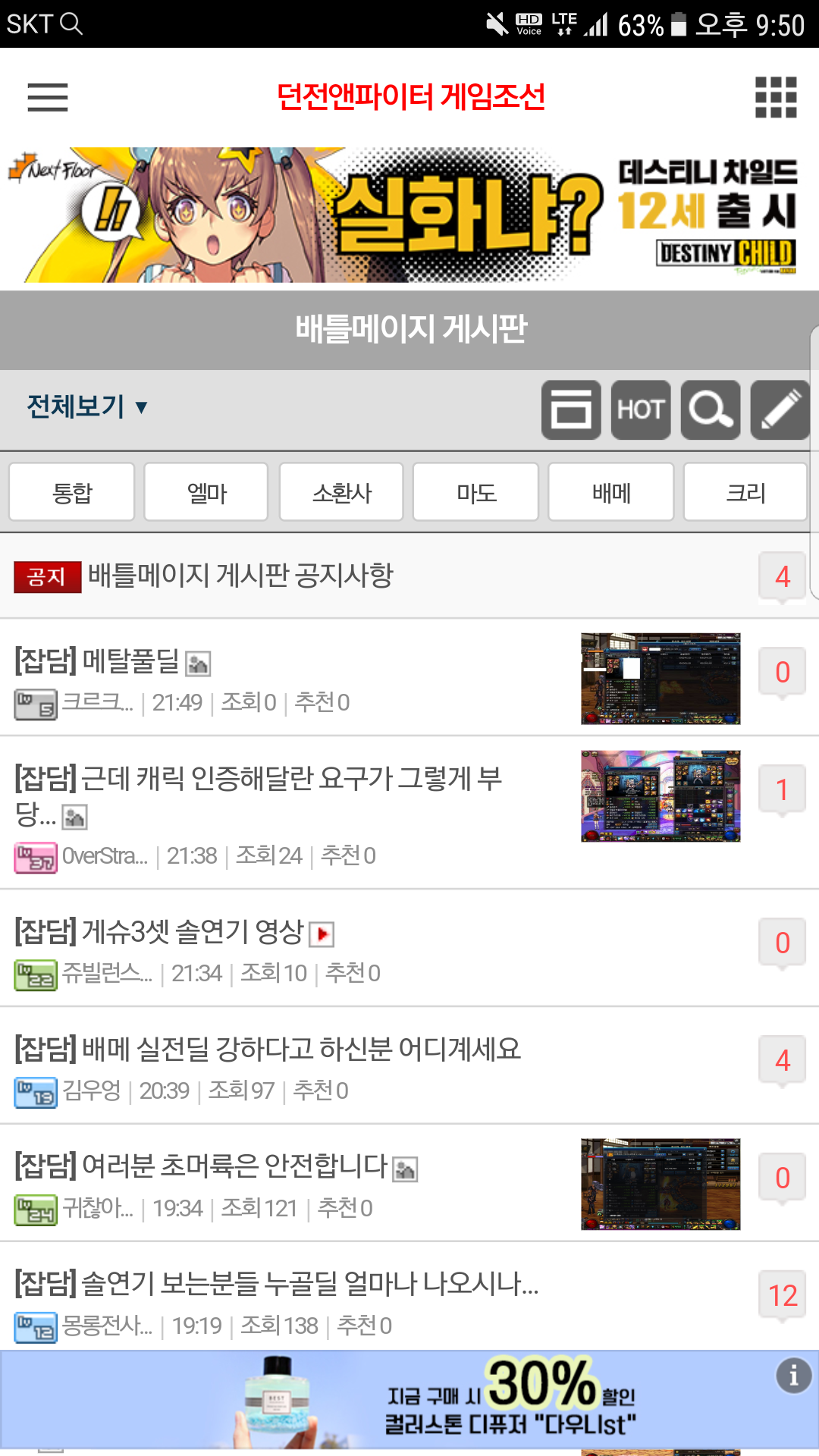Open board search magnifier

click(711, 410)
